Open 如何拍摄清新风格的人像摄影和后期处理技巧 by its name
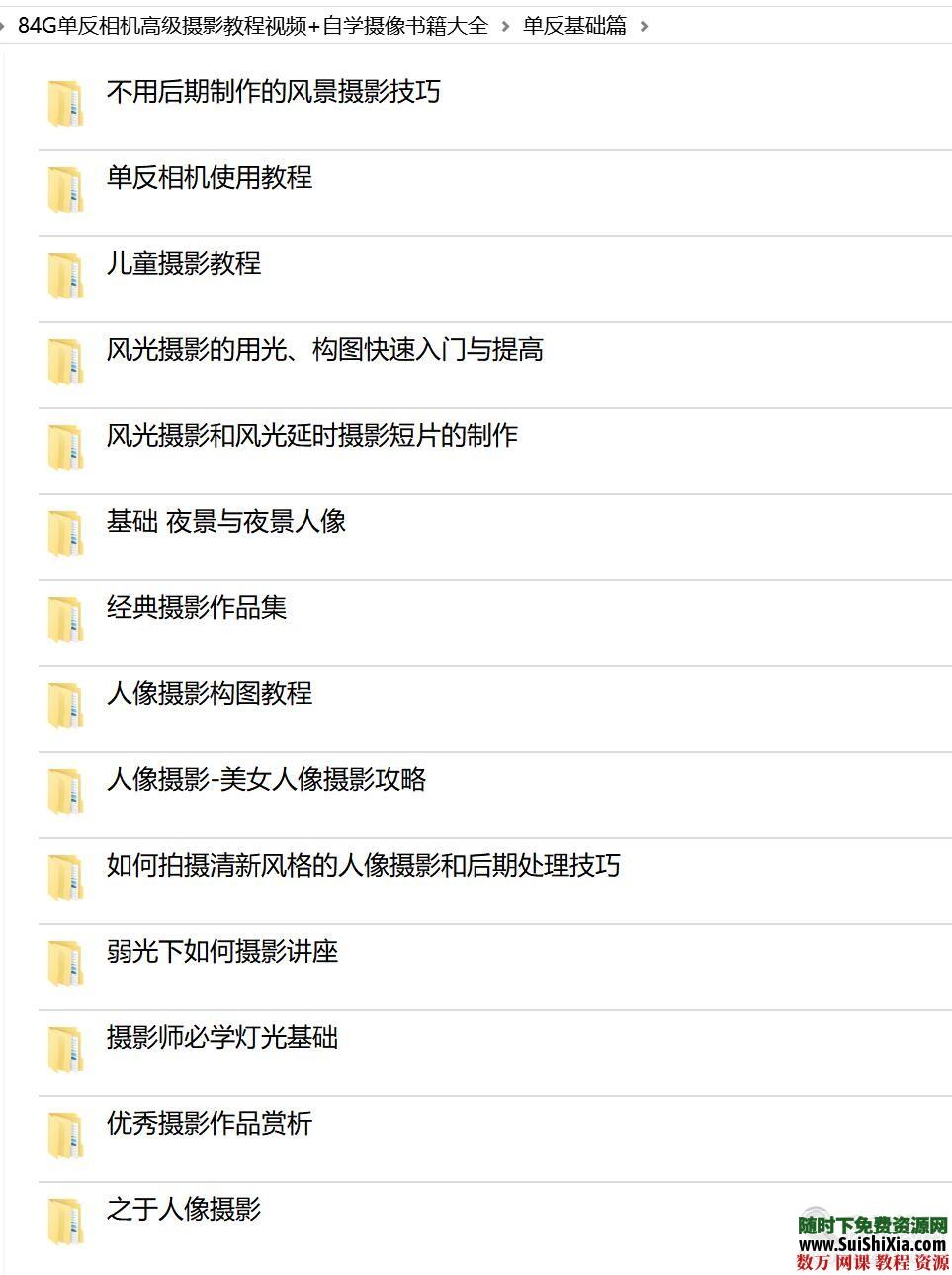The height and width of the screenshot is (1275, 952). [x=363, y=866]
